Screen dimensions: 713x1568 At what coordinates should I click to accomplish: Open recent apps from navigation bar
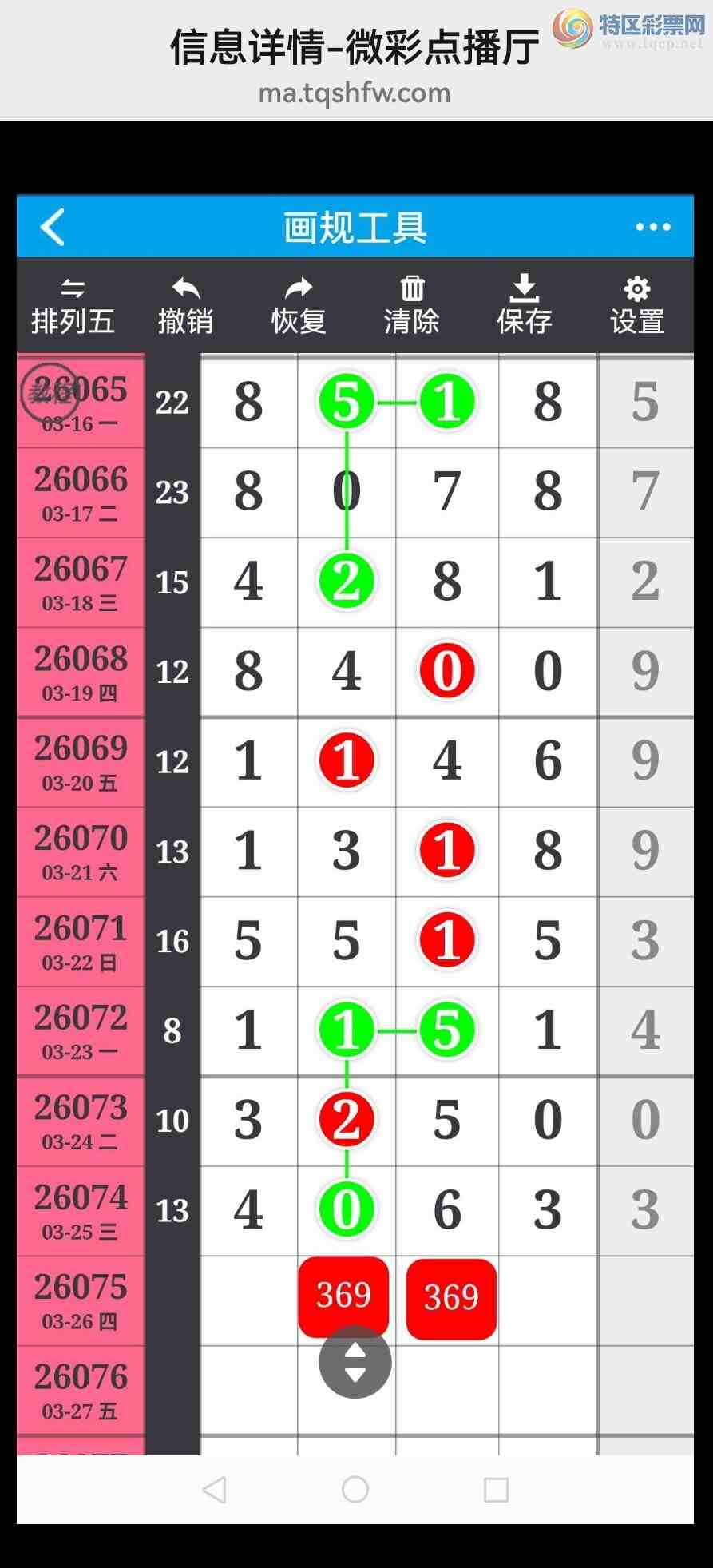496,1489
